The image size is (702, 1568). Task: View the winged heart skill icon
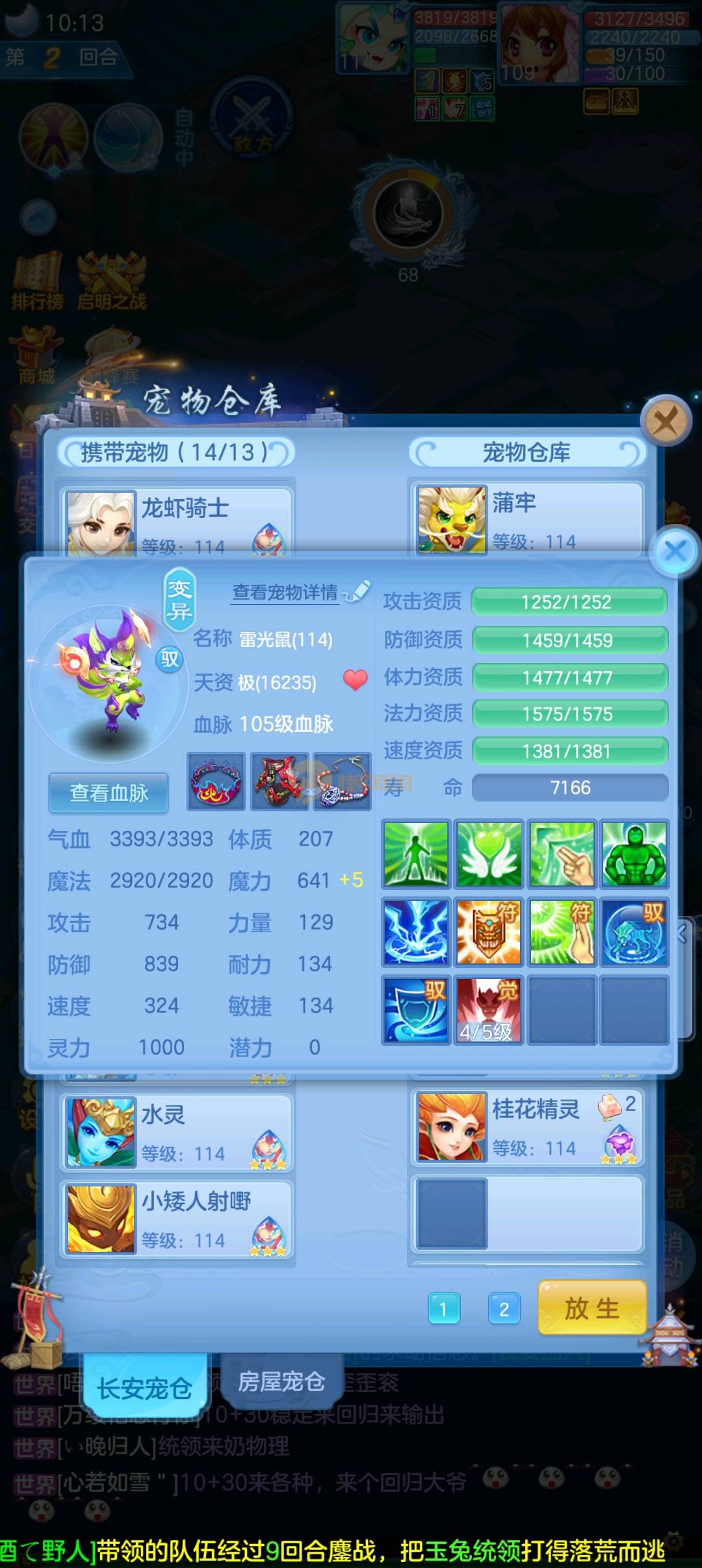pyautogui.click(x=488, y=854)
